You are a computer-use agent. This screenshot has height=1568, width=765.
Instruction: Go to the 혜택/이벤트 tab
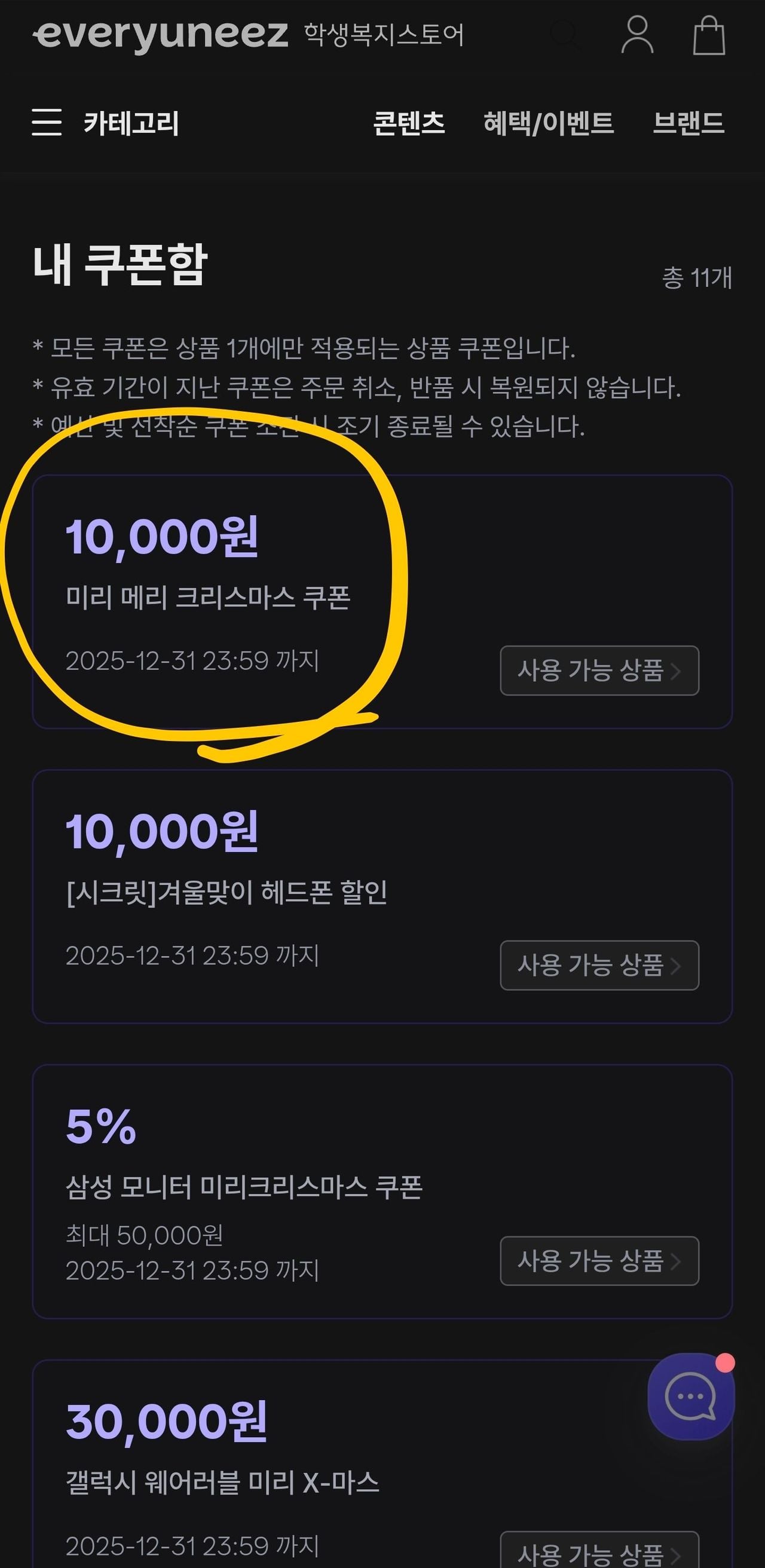(x=548, y=122)
